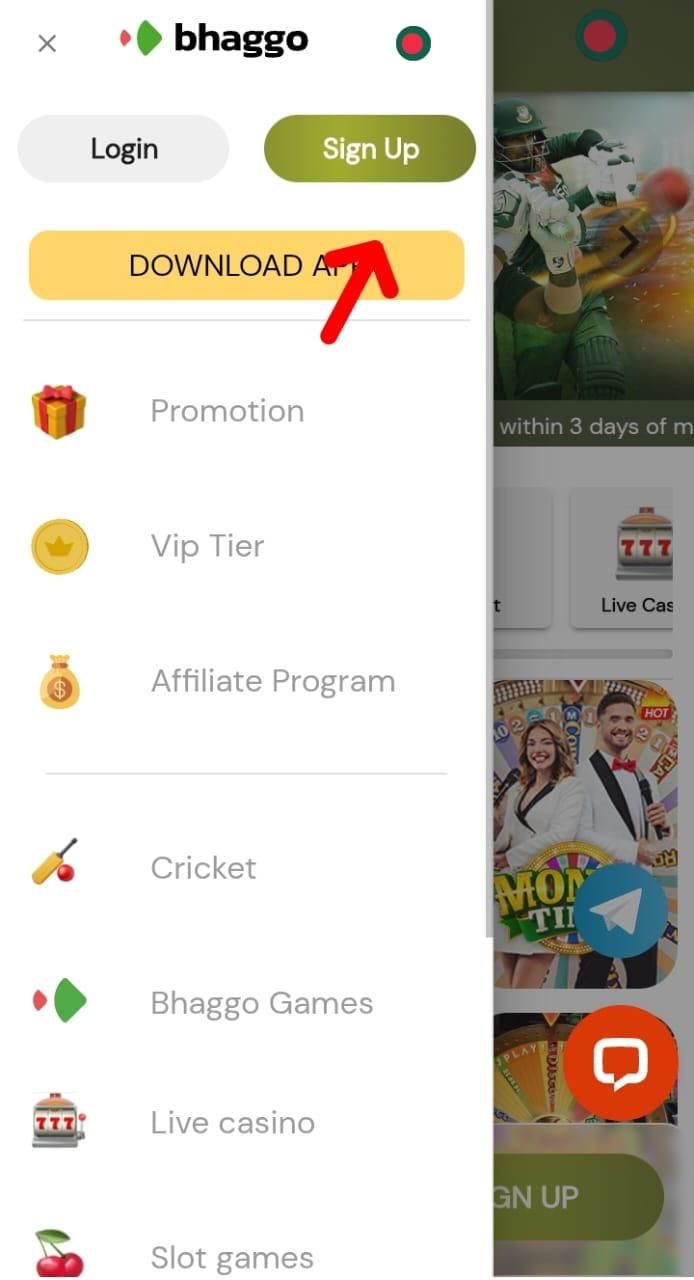Viewport: 694px width, 1280px height.
Task: Create an account with Sign Up
Action: (370, 149)
